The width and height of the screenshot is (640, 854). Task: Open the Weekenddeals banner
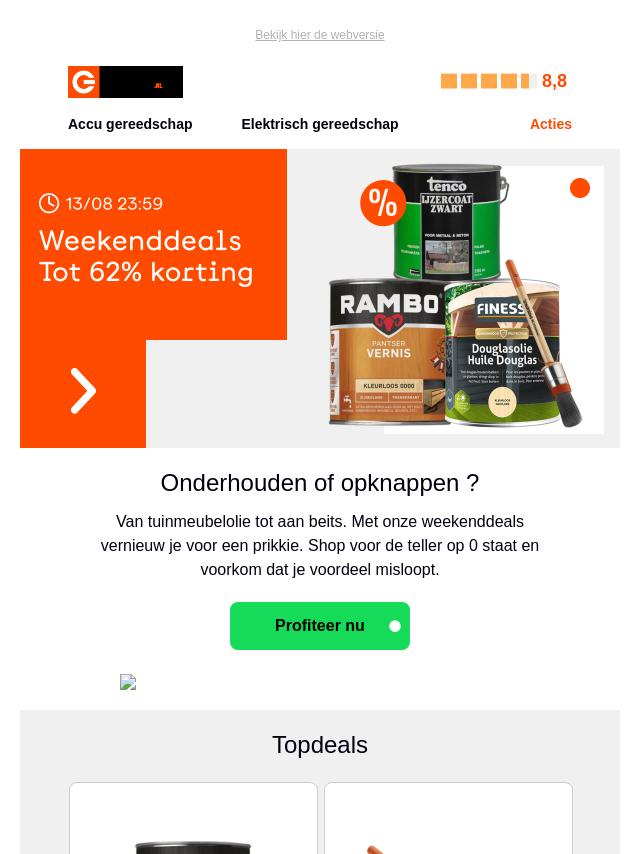319,298
